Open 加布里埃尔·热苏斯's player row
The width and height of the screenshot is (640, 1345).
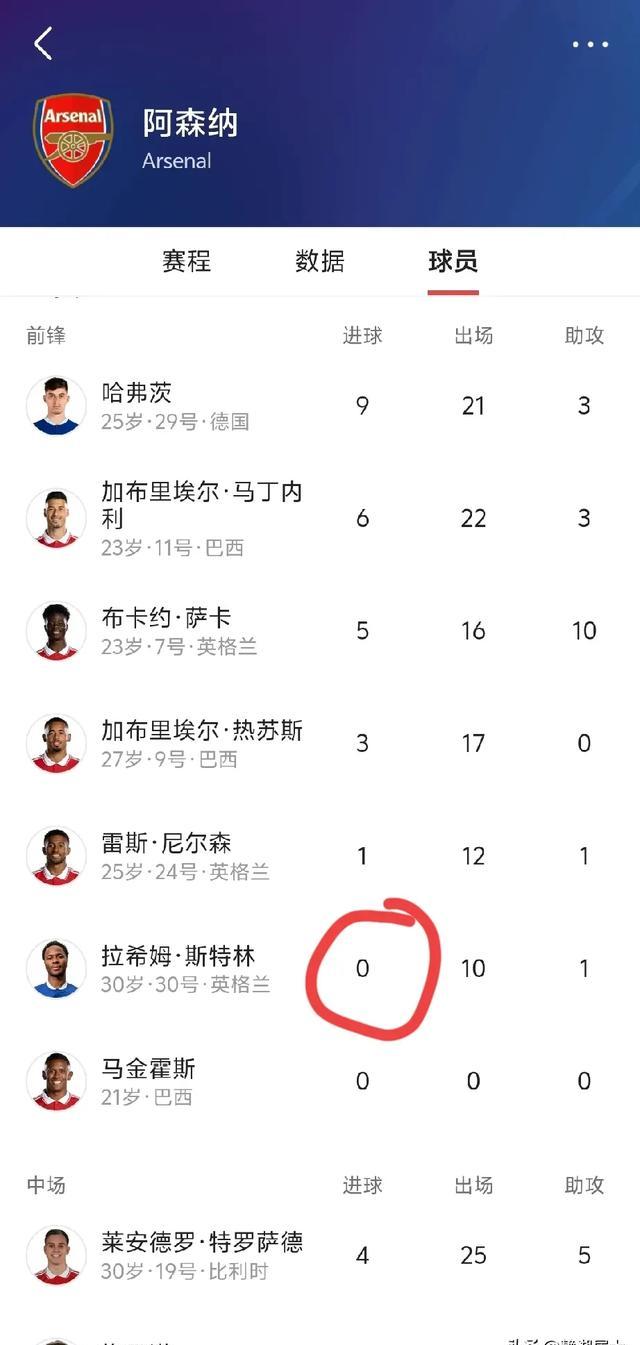(200, 743)
